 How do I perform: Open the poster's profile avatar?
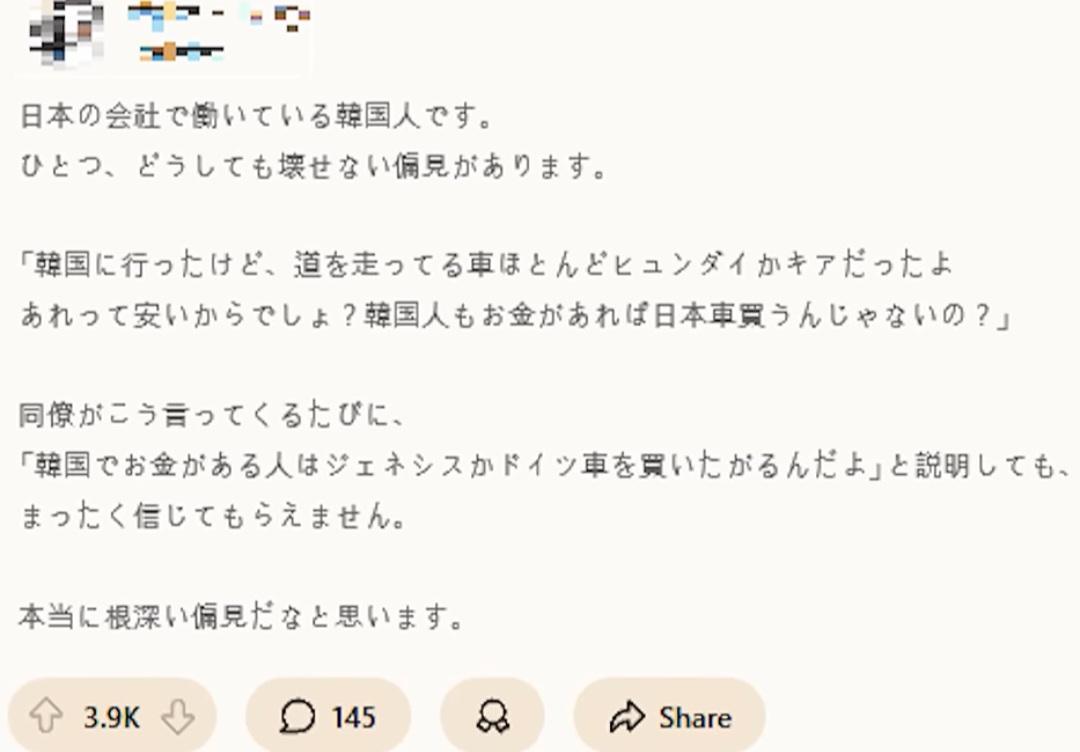coord(66,28)
